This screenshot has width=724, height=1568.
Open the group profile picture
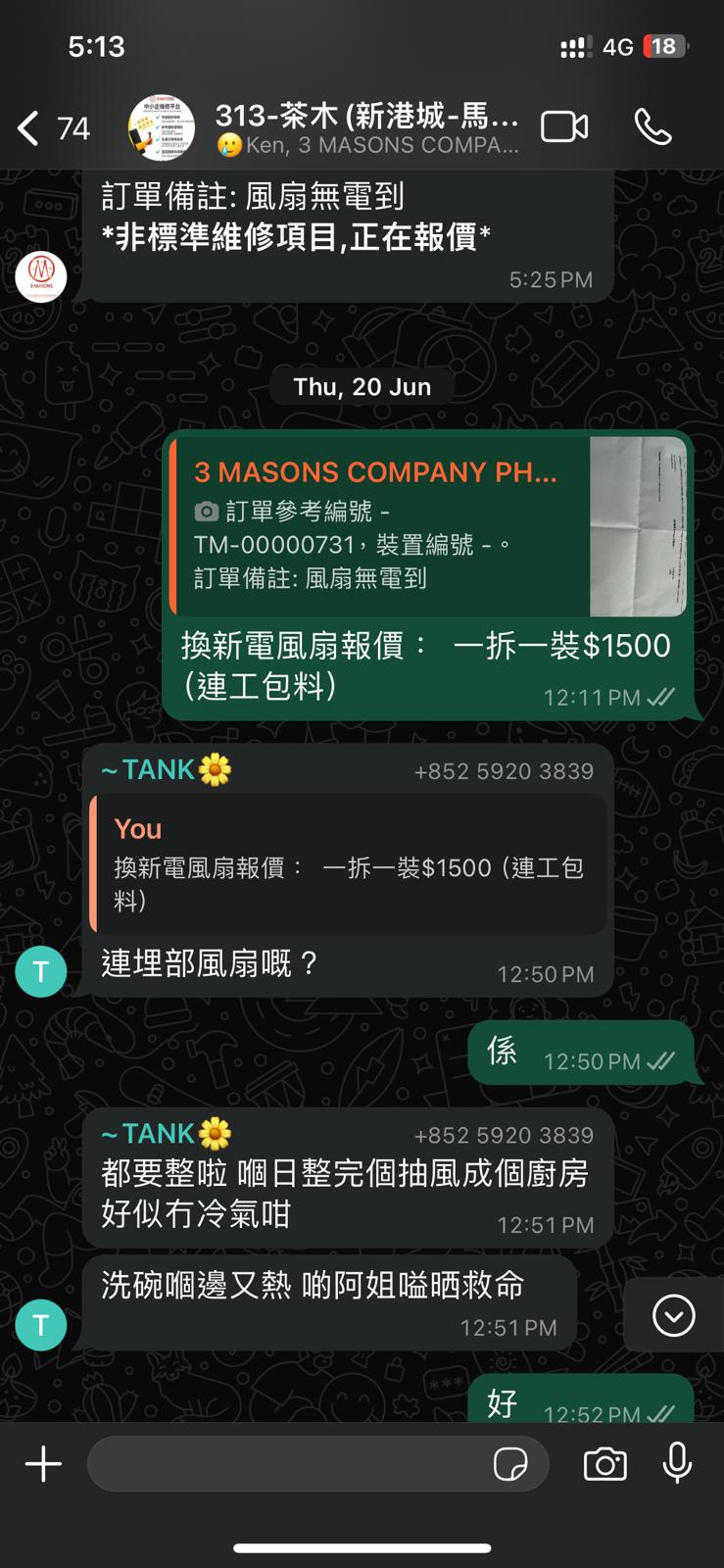click(x=162, y=128)
